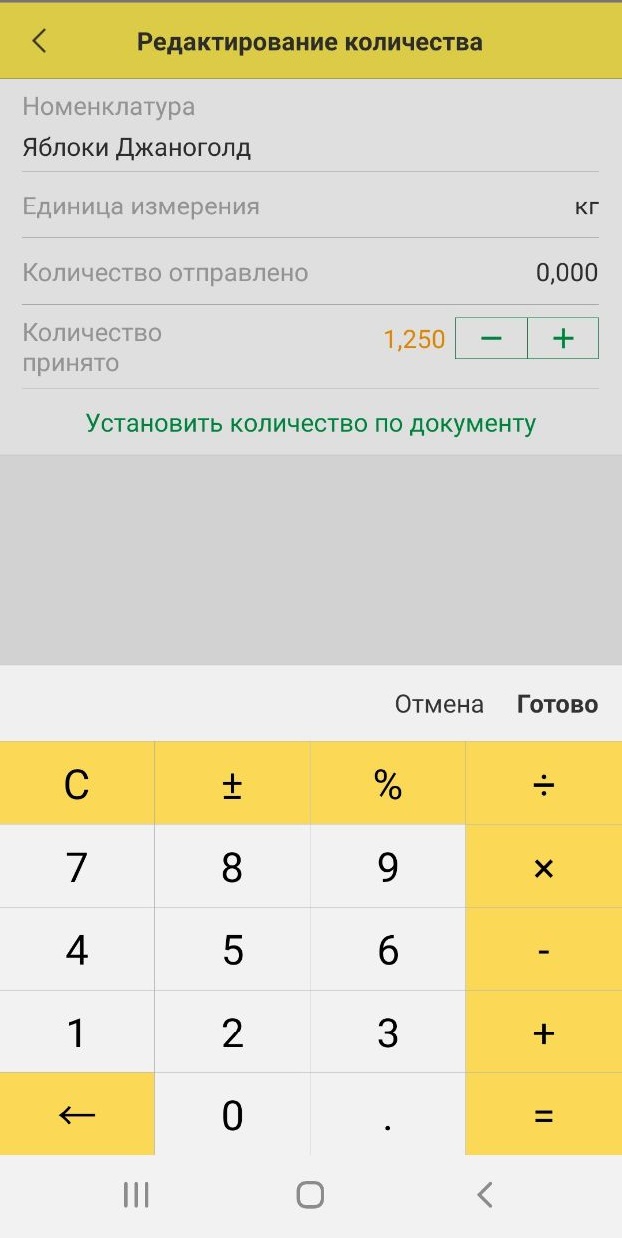The width and height of the screenshot is (622, 1238).
Task: Tap Установить количество по документу link
Action: click(x=311, y=423)
